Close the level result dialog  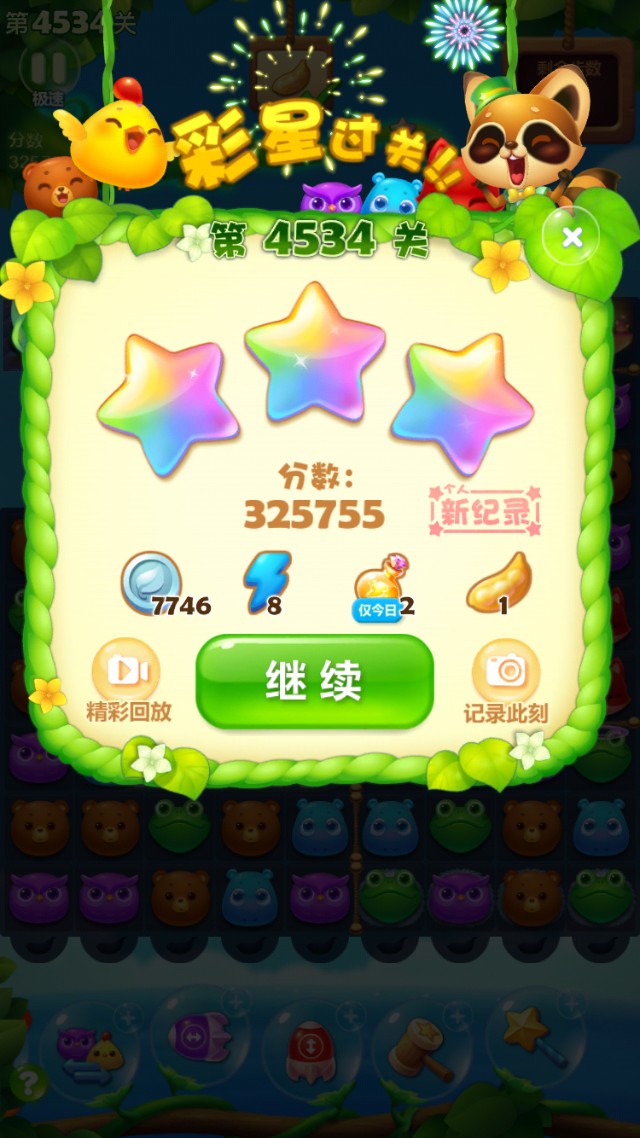[x=572, y=237]
